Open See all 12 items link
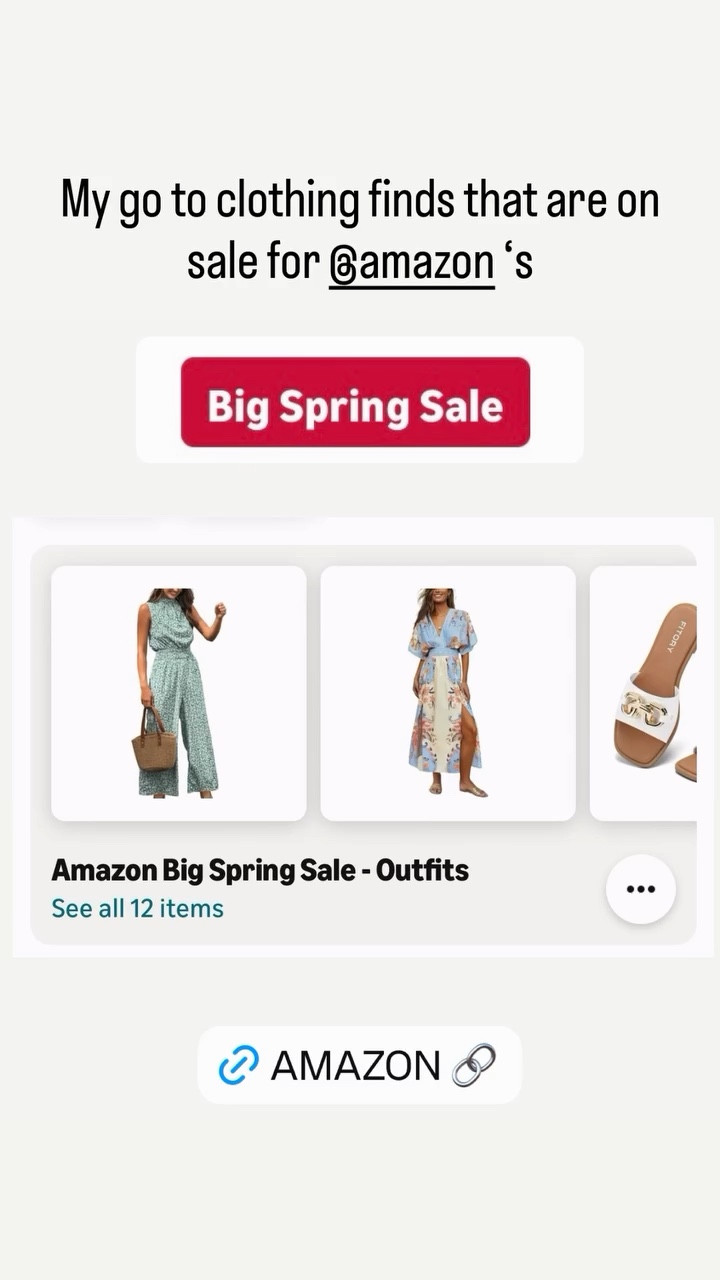Viewport: 720px width, 1280px height. click(137, 908)
